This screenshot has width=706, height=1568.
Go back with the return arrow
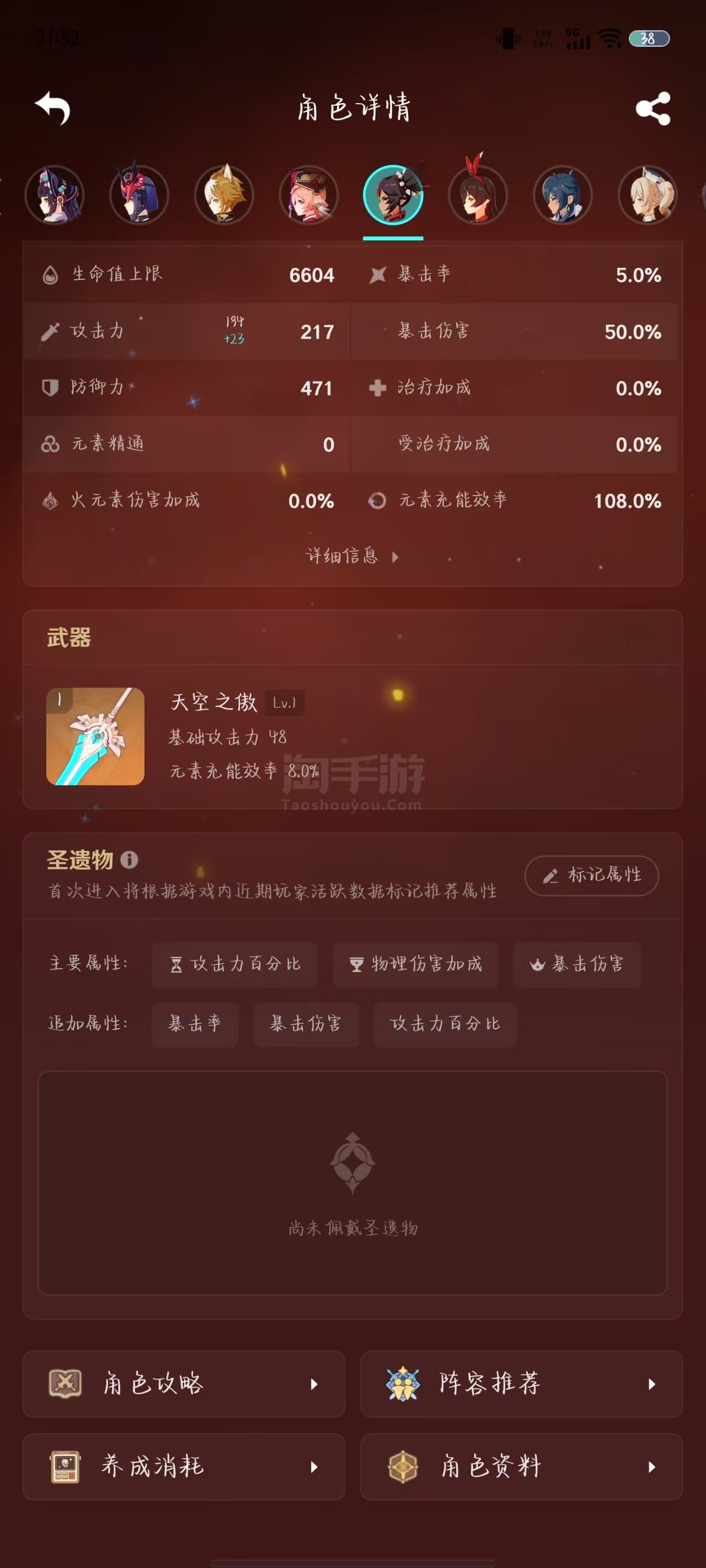pyautogui.click(x=53, y=109)
